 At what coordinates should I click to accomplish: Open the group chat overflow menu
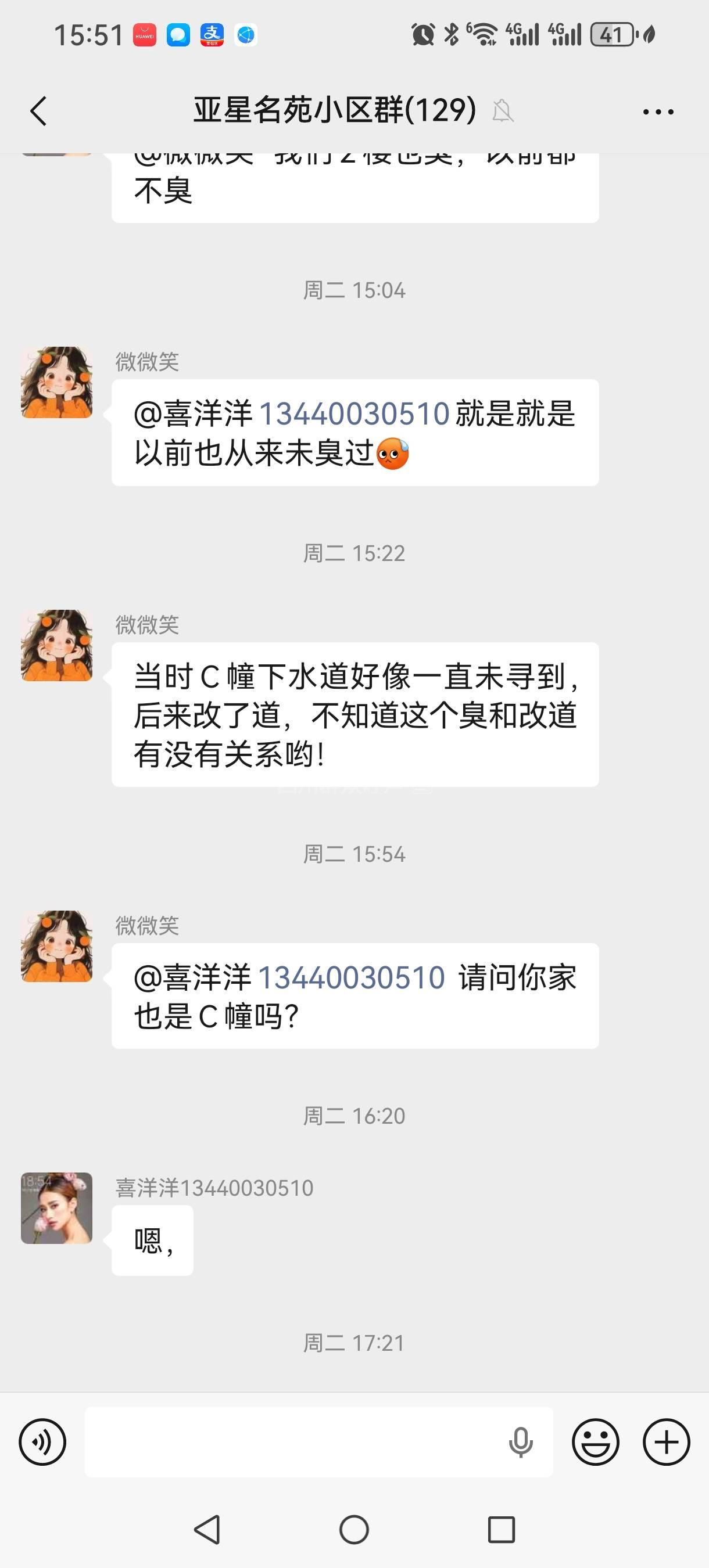click(658, 112)
